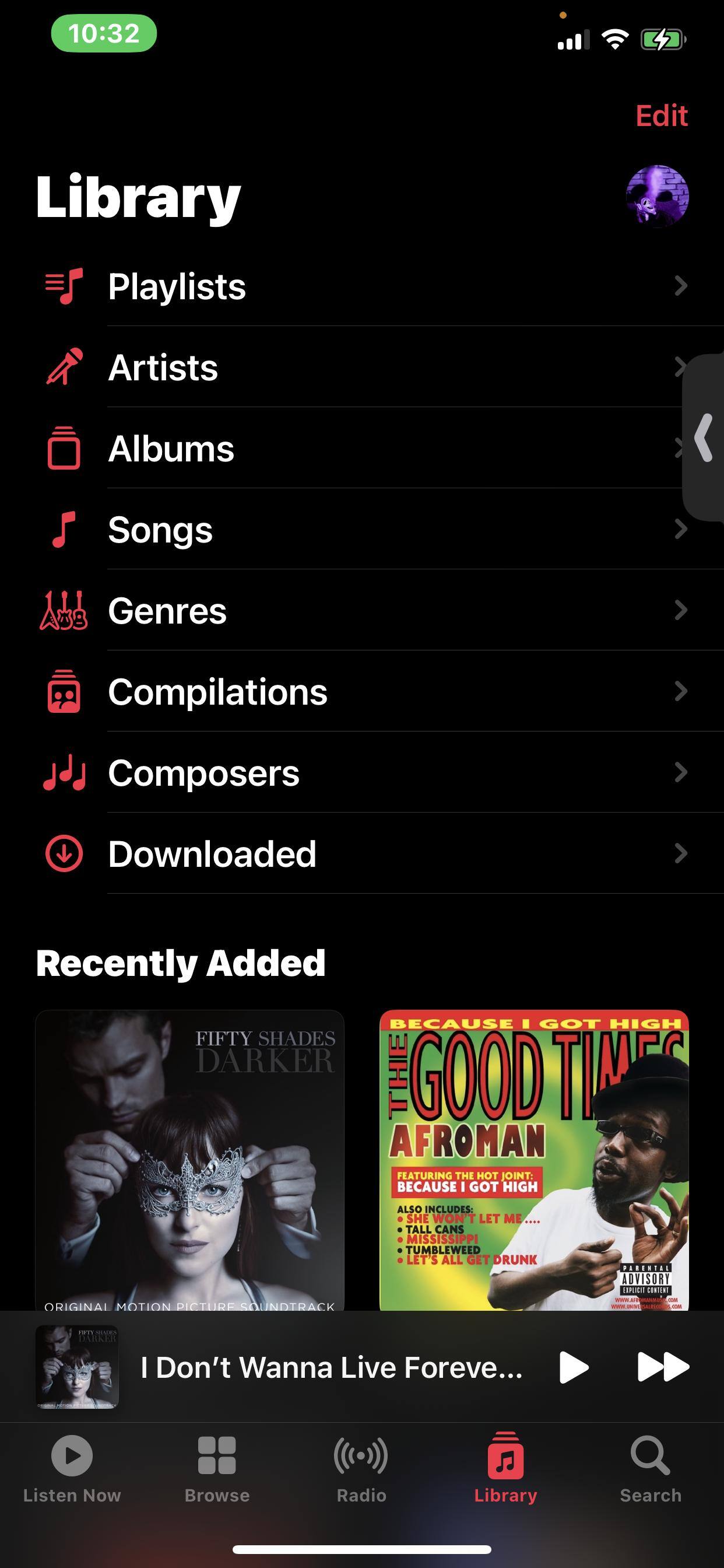Open the Albums section
The image size is (724, 1568).
tap(171, 449)
